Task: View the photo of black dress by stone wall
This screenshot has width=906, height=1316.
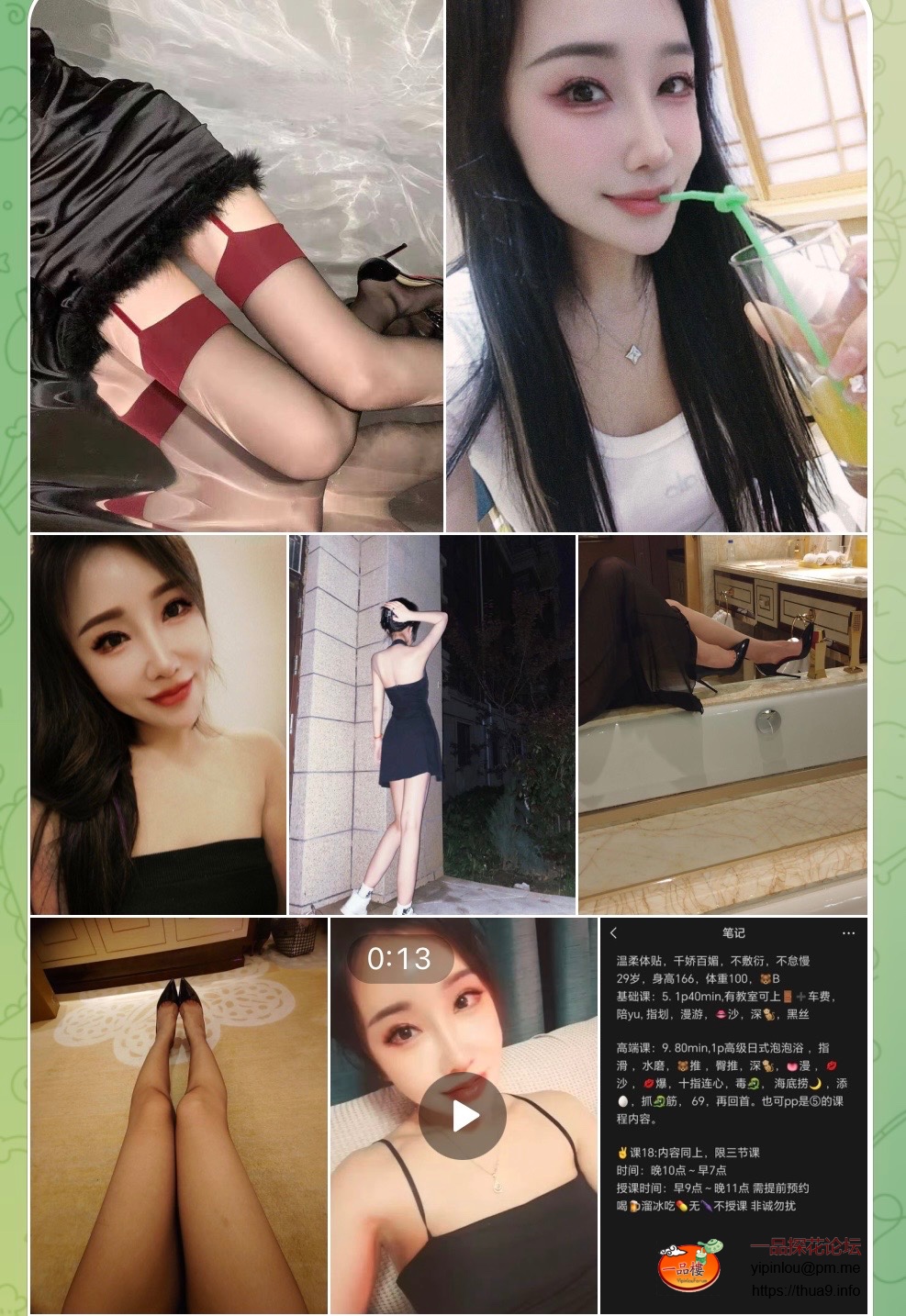Action: 431,725
